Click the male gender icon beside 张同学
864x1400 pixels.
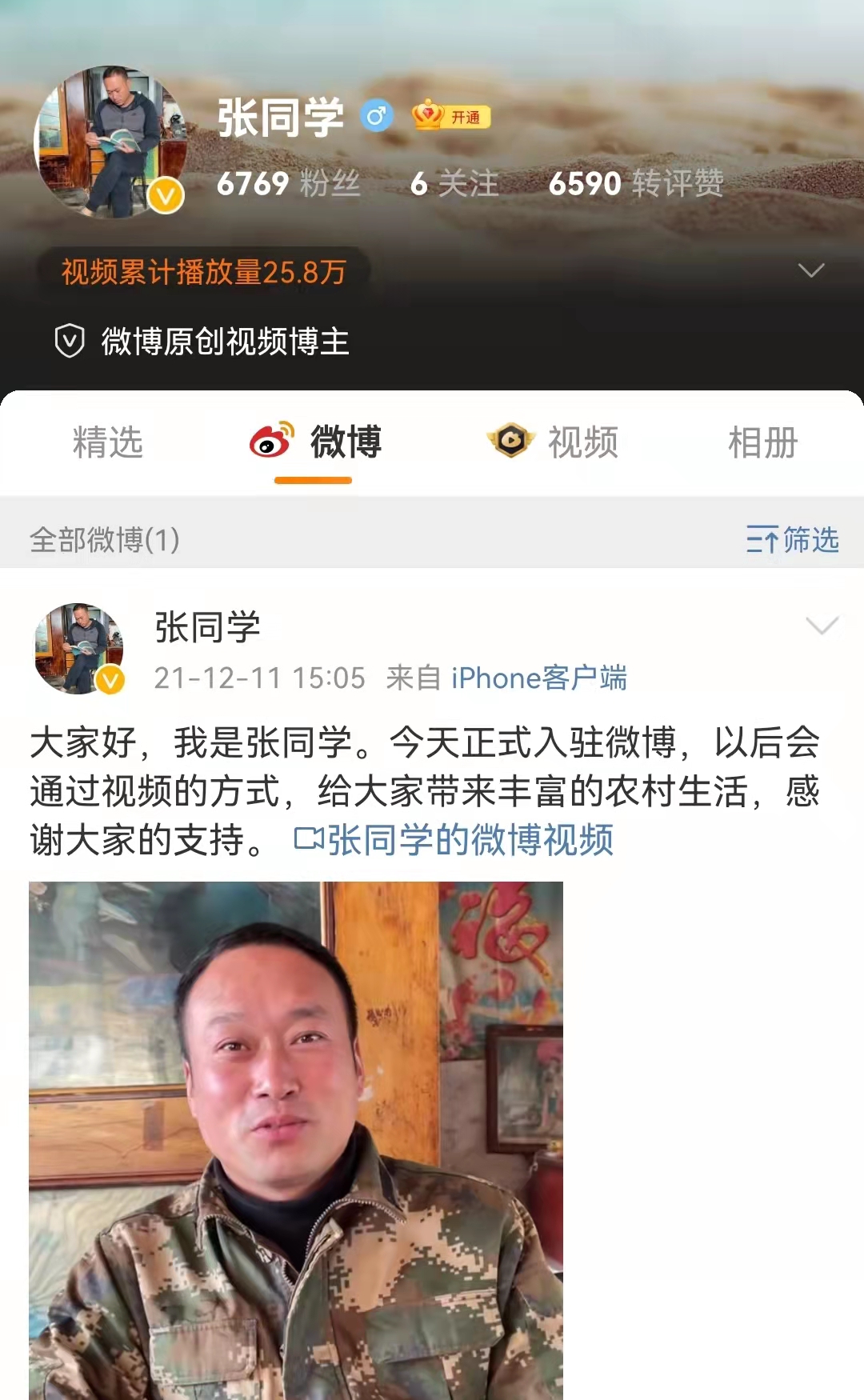pos(376,115)
